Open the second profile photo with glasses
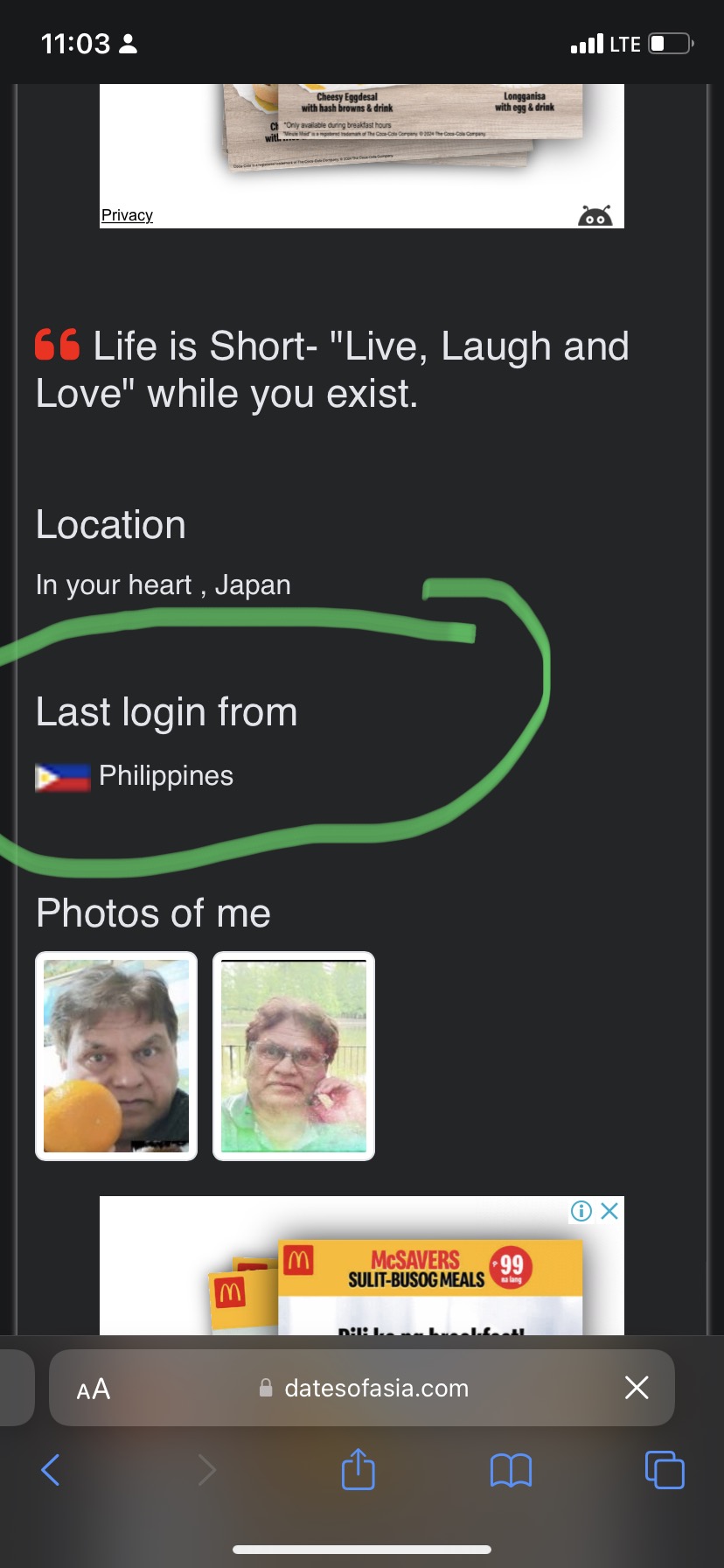724x1568 pixels. (x=294, y=1056)
